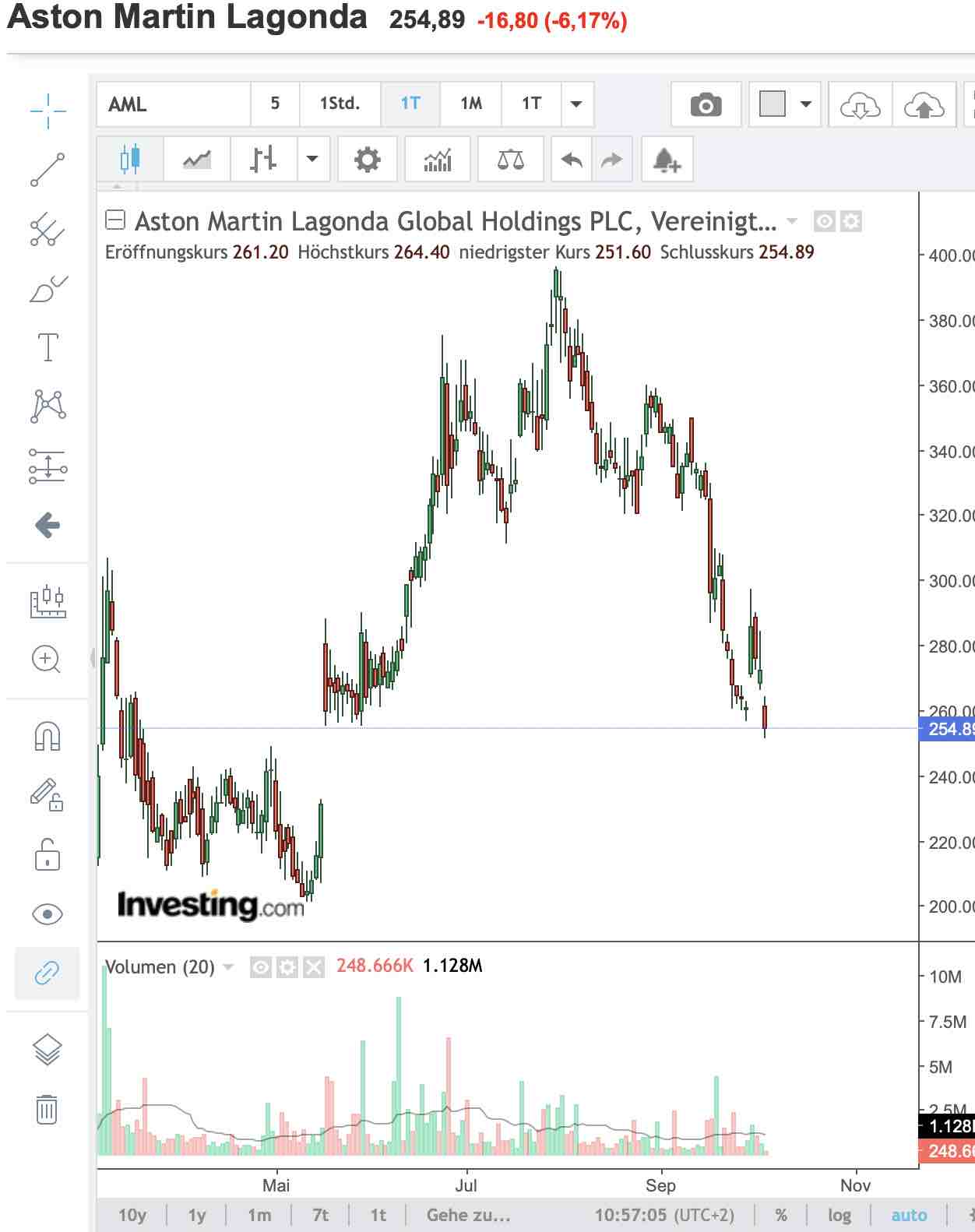The height and width of the screenshot is (1232, 975).
Task: Toggle the magnet mode
Action: (47, 736)
